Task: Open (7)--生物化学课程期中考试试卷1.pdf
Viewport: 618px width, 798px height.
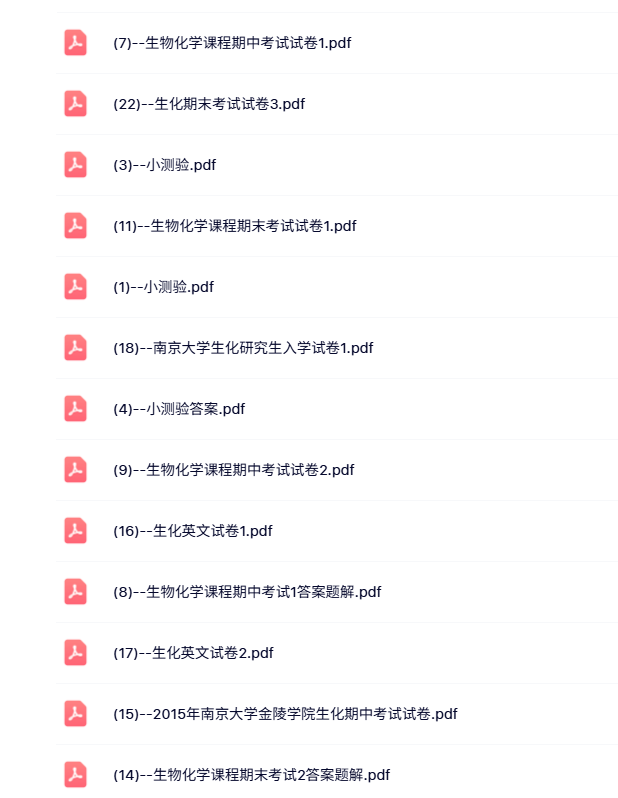Action: point(232,43)
